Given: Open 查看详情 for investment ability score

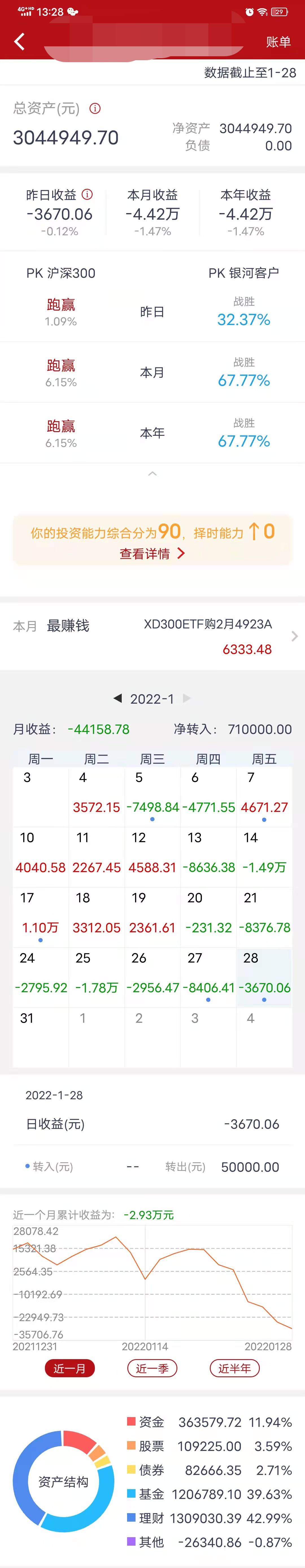Looking at the screenshot, I should click(152, 553).
